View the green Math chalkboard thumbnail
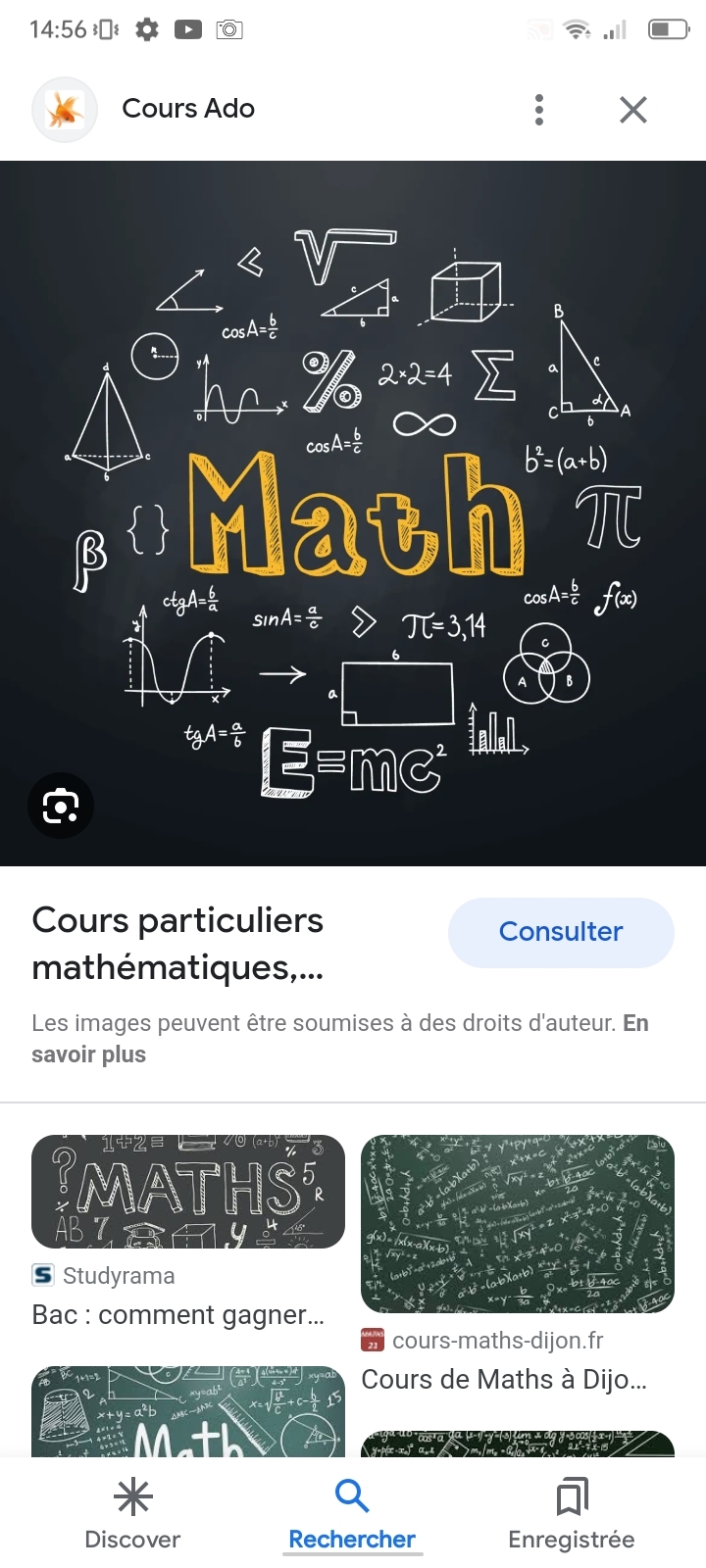 click(x=188, y=1411)
